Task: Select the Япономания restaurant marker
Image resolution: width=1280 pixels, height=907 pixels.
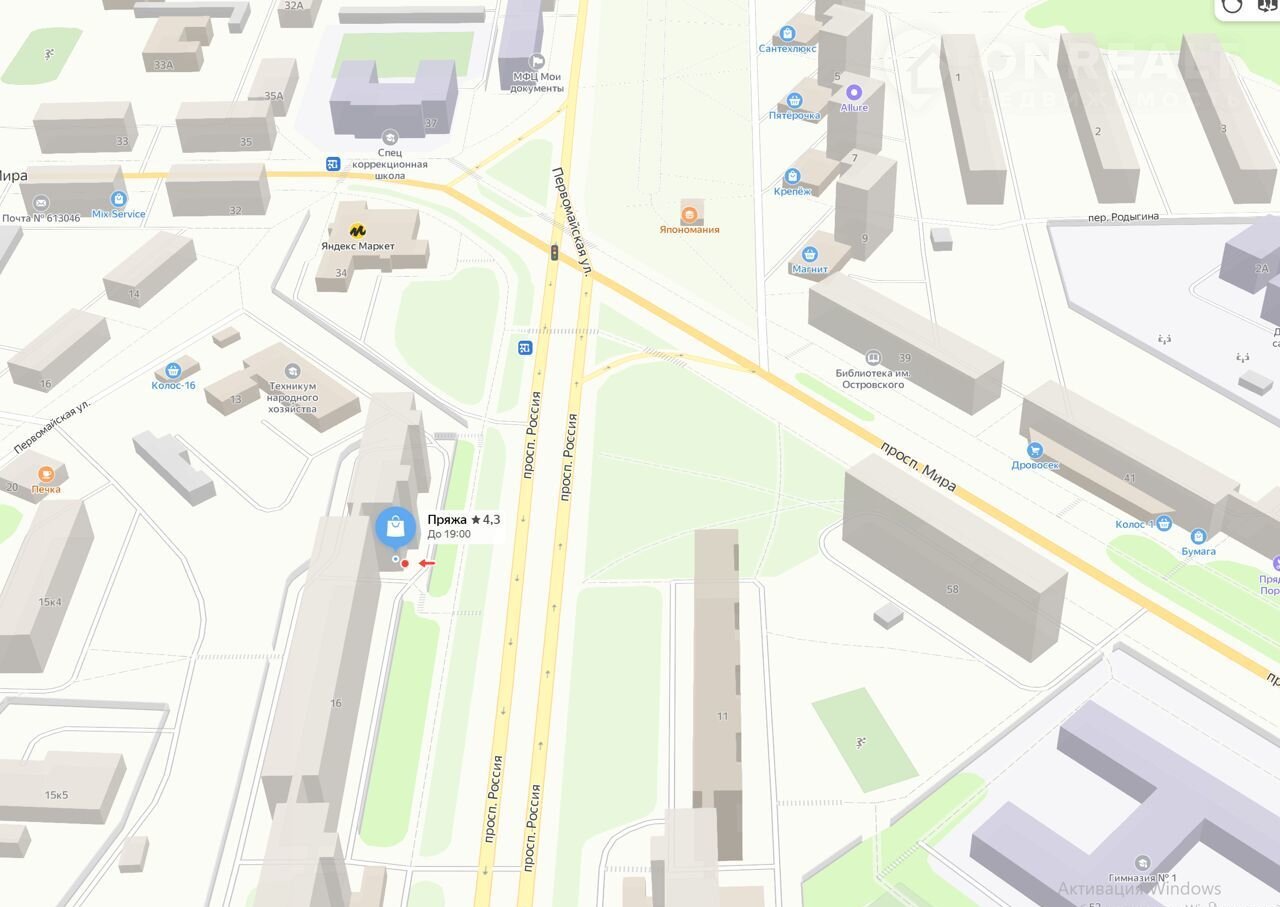Action: (689, 213)
